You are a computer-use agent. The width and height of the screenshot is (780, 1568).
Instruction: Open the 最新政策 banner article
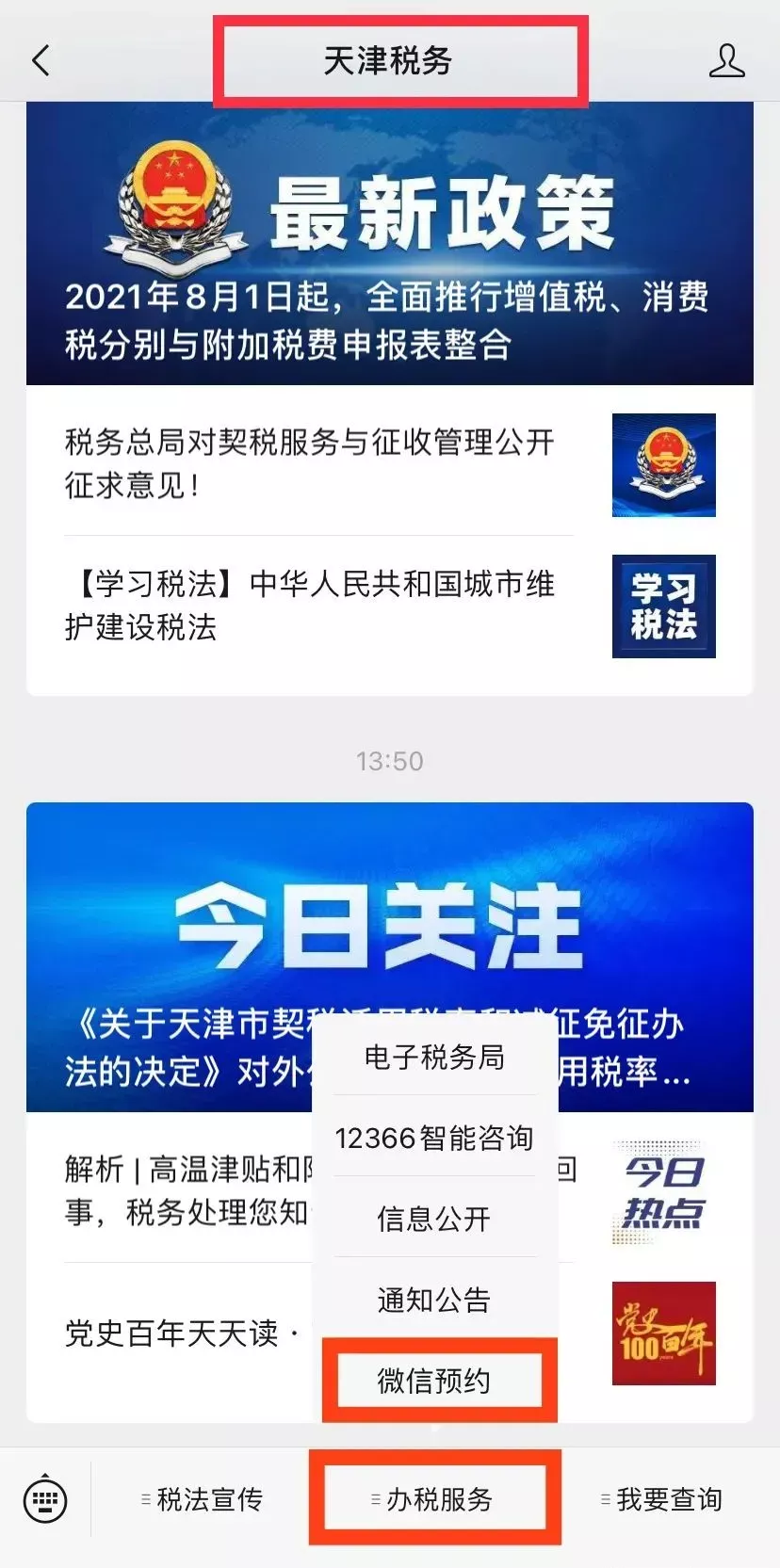(389, 245)
